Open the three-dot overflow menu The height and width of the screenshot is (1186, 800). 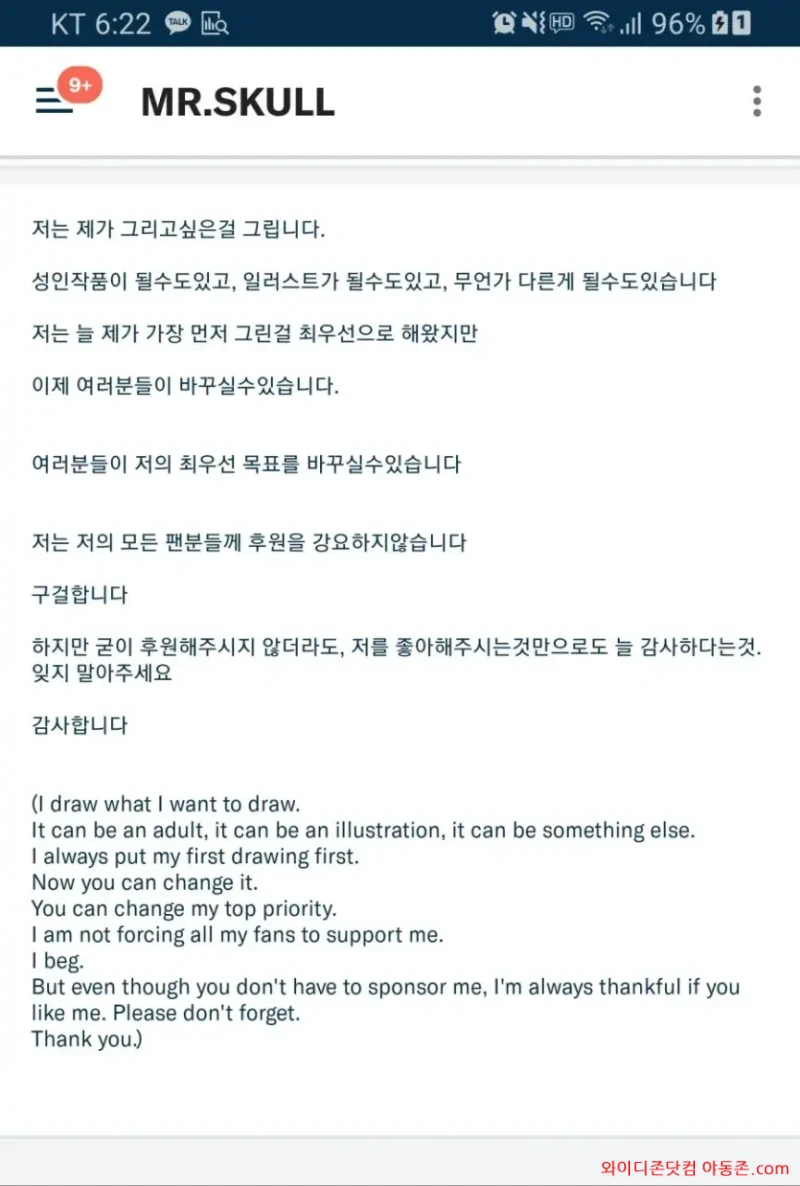[x=757, y=101]
